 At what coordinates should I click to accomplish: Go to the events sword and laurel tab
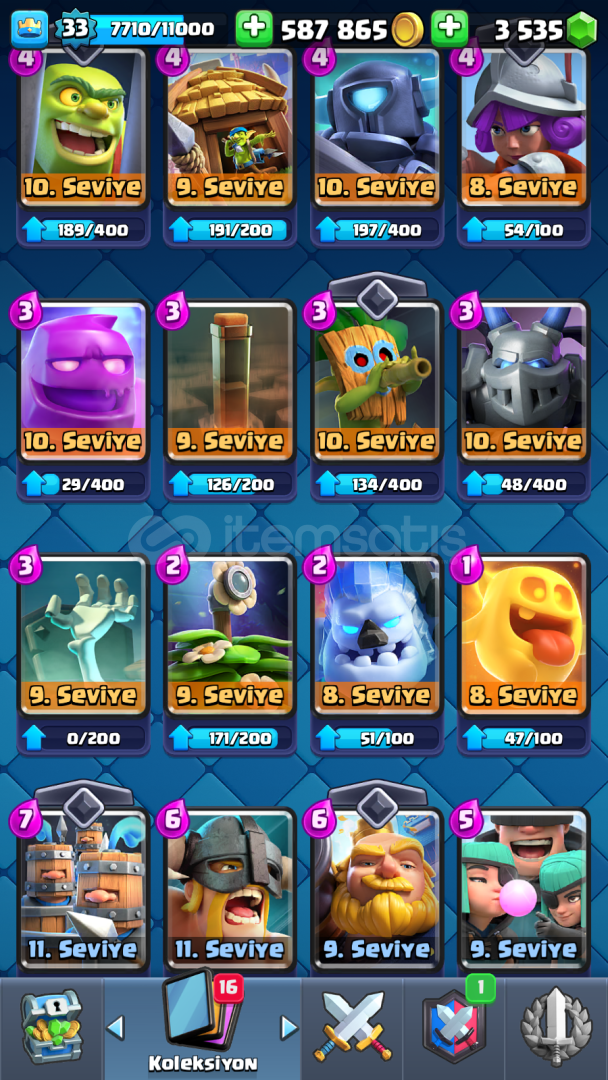click(556, 1027)
